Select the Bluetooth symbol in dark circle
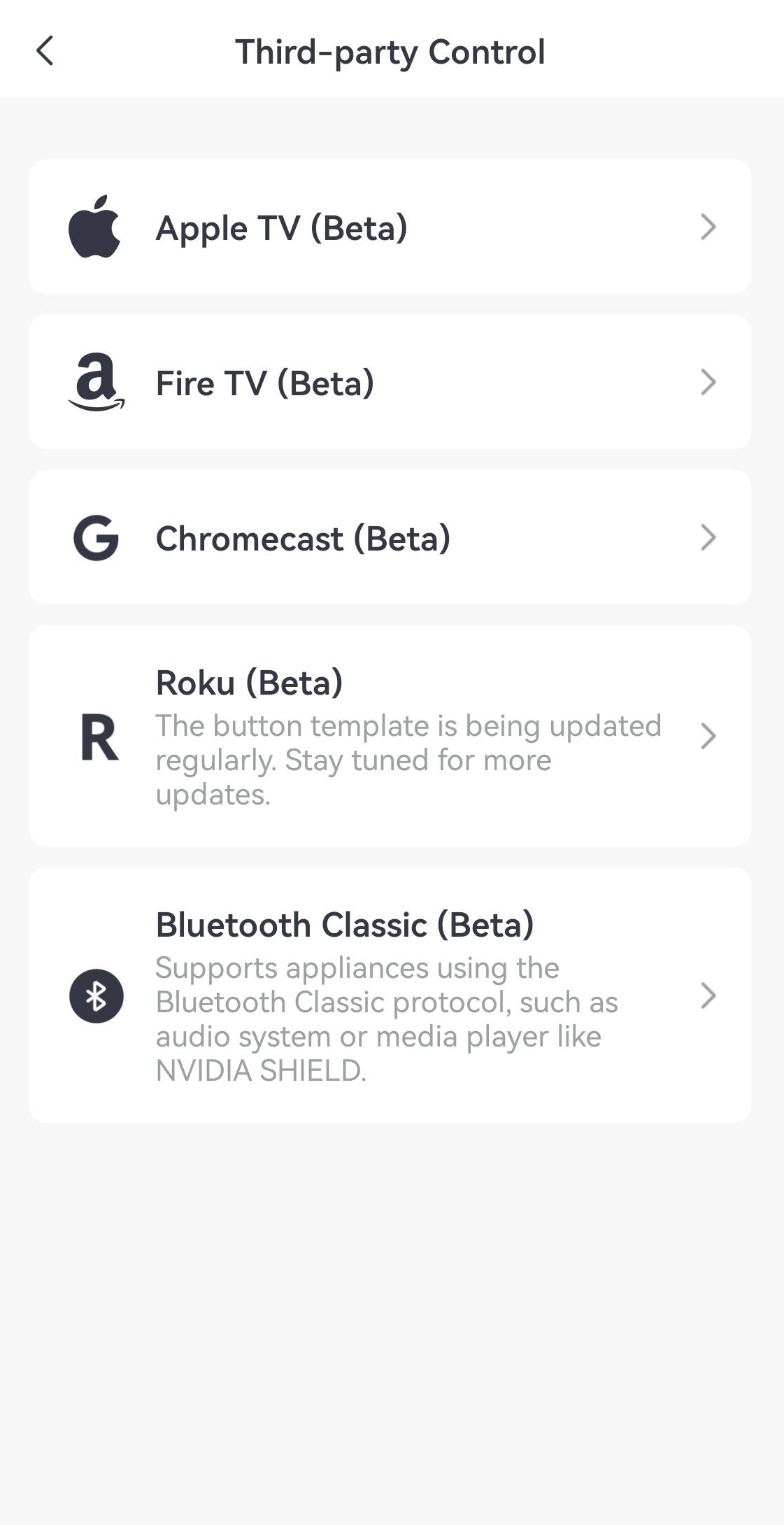Viewport: 784px width, 1525px height. click(x=97, y=996)
